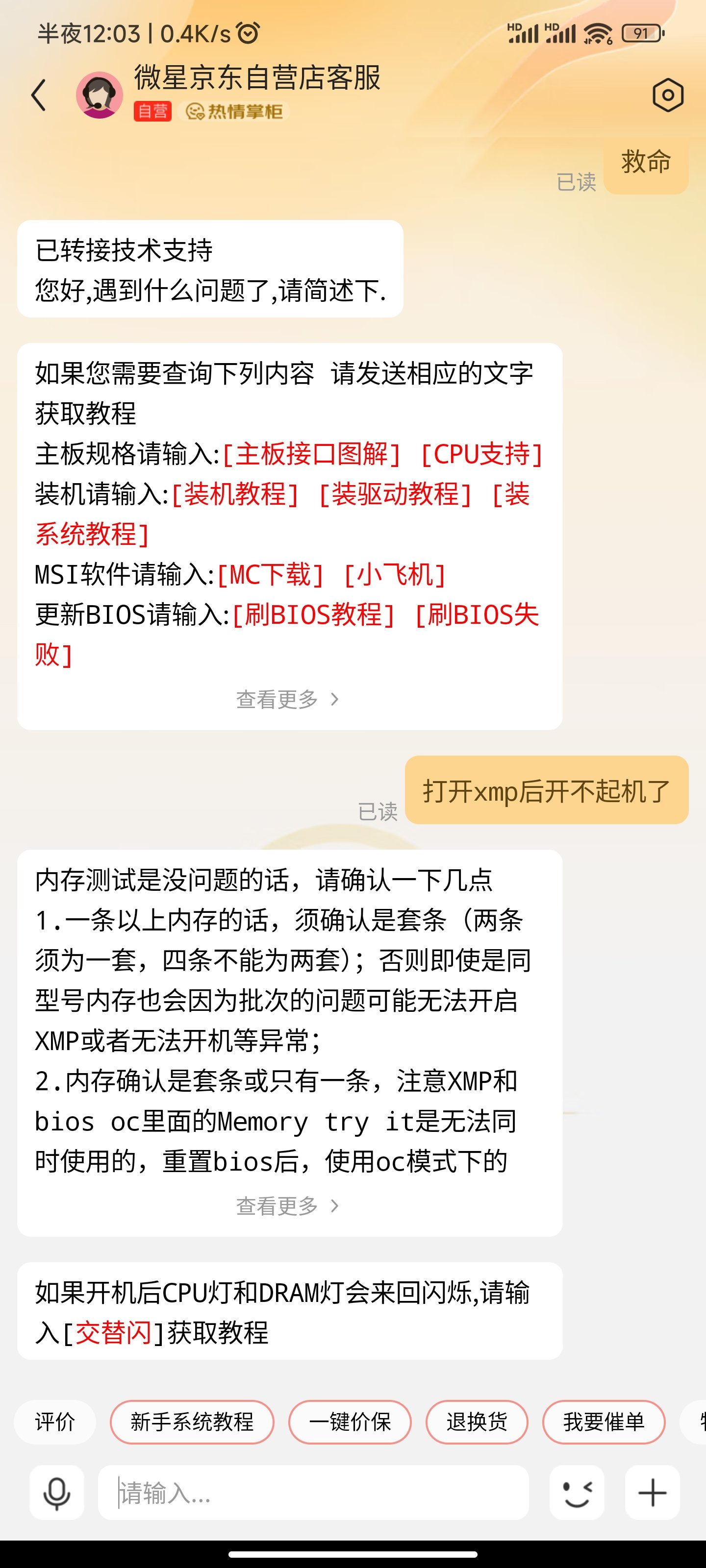Expand 查看更多 under the tutorial list message

tap(287, 699)
